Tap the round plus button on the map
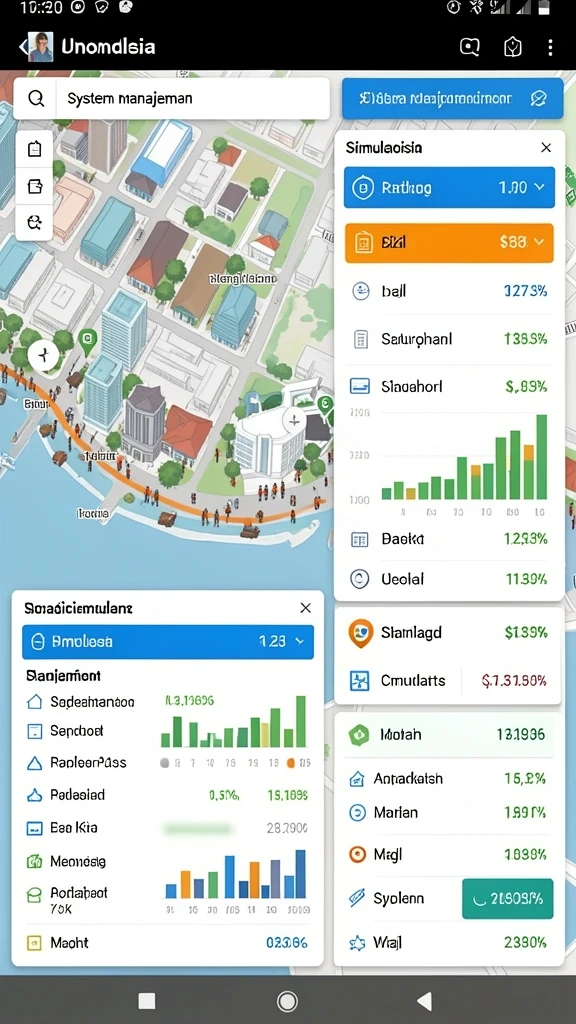 point(44,356)
